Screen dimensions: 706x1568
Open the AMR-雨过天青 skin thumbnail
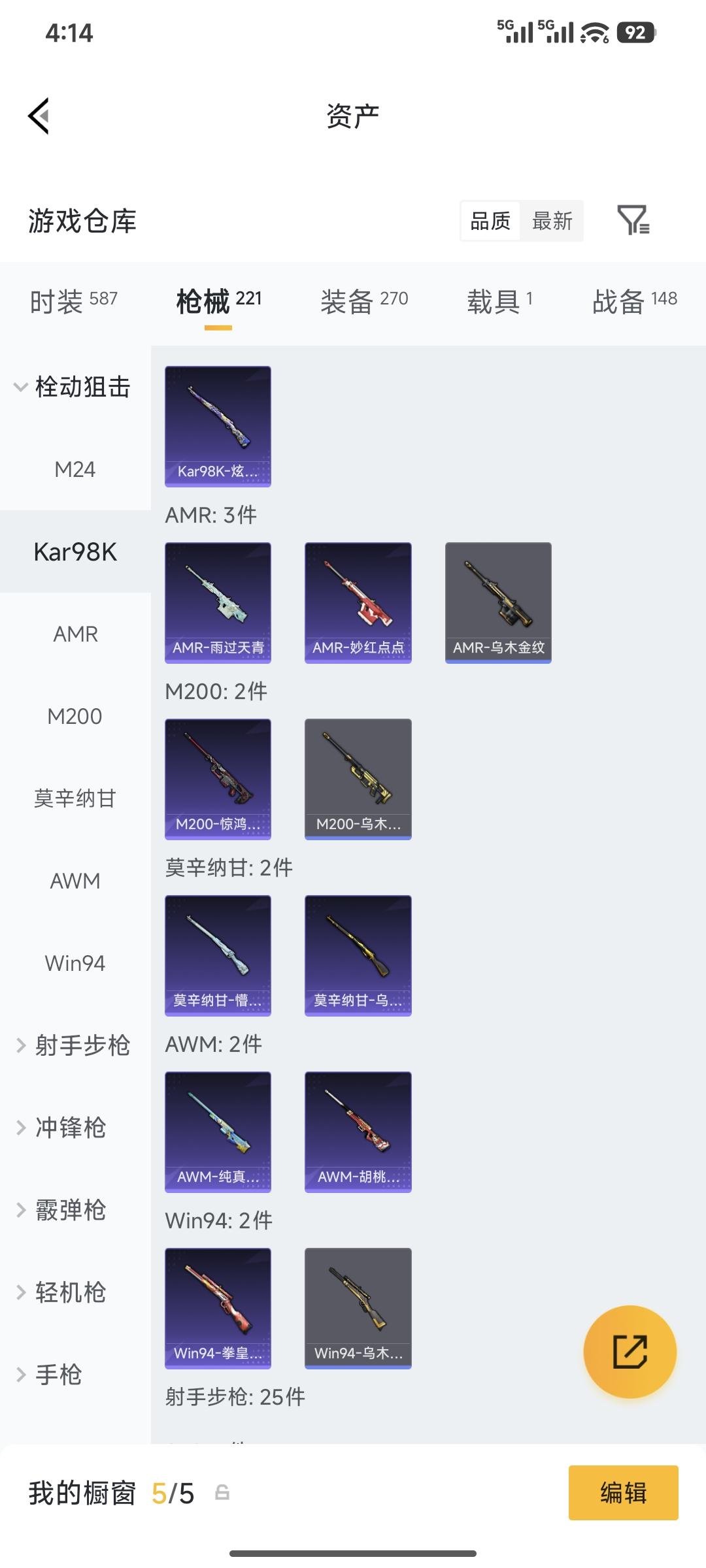coord(218,601)
